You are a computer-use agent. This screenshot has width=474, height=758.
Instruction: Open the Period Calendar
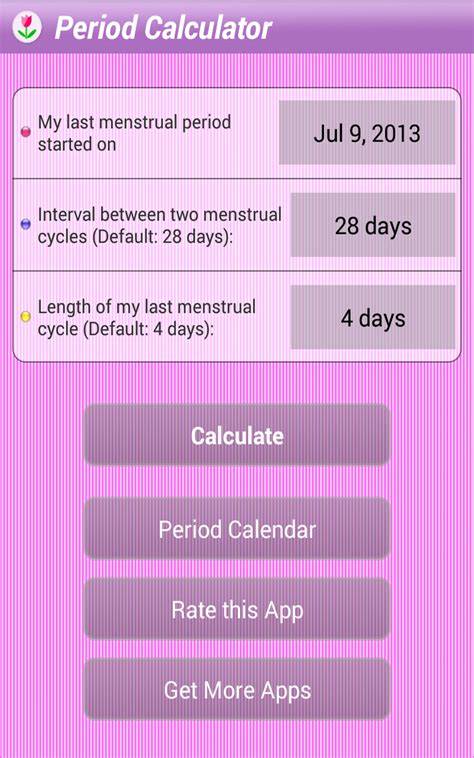pyautogui.click(x=237, y=529)
